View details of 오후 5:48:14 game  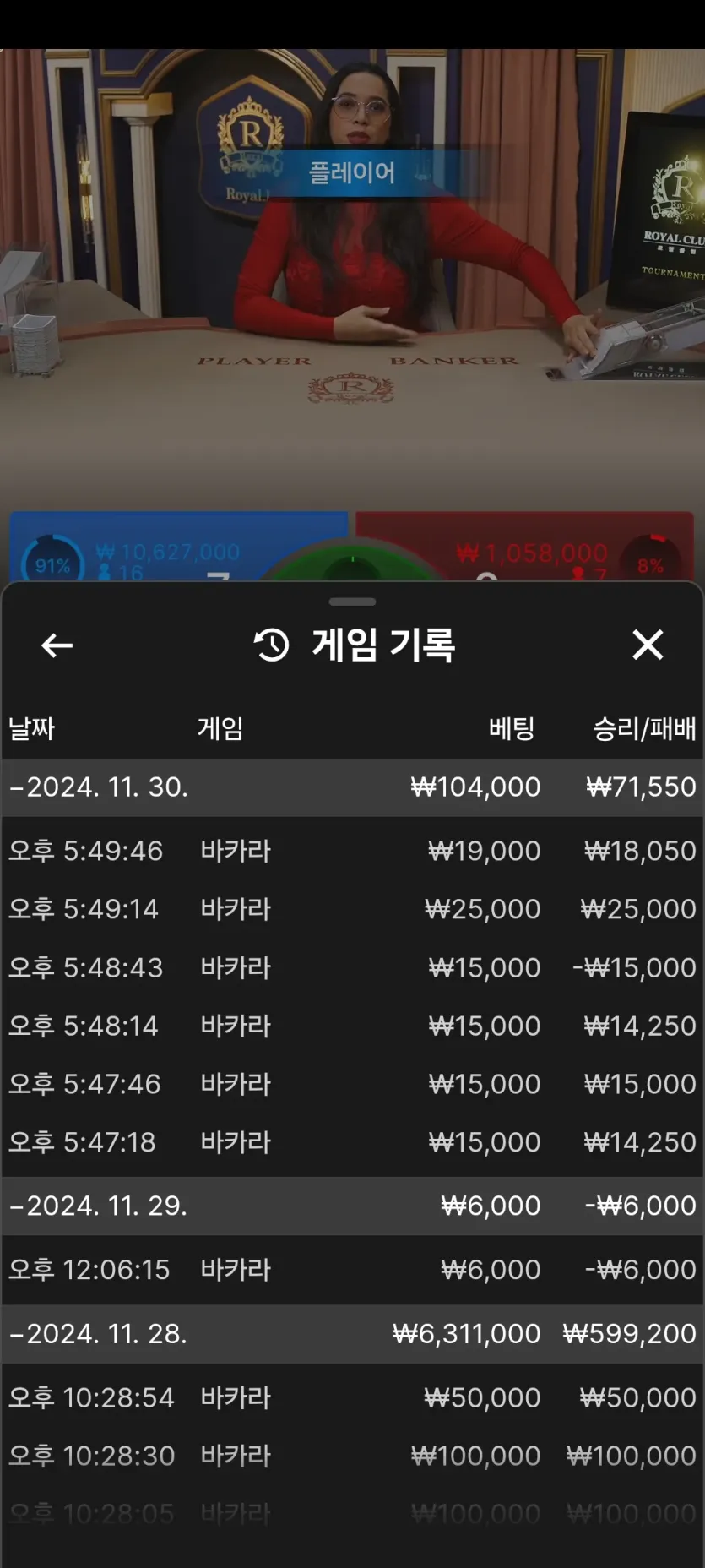[352, 1026]
